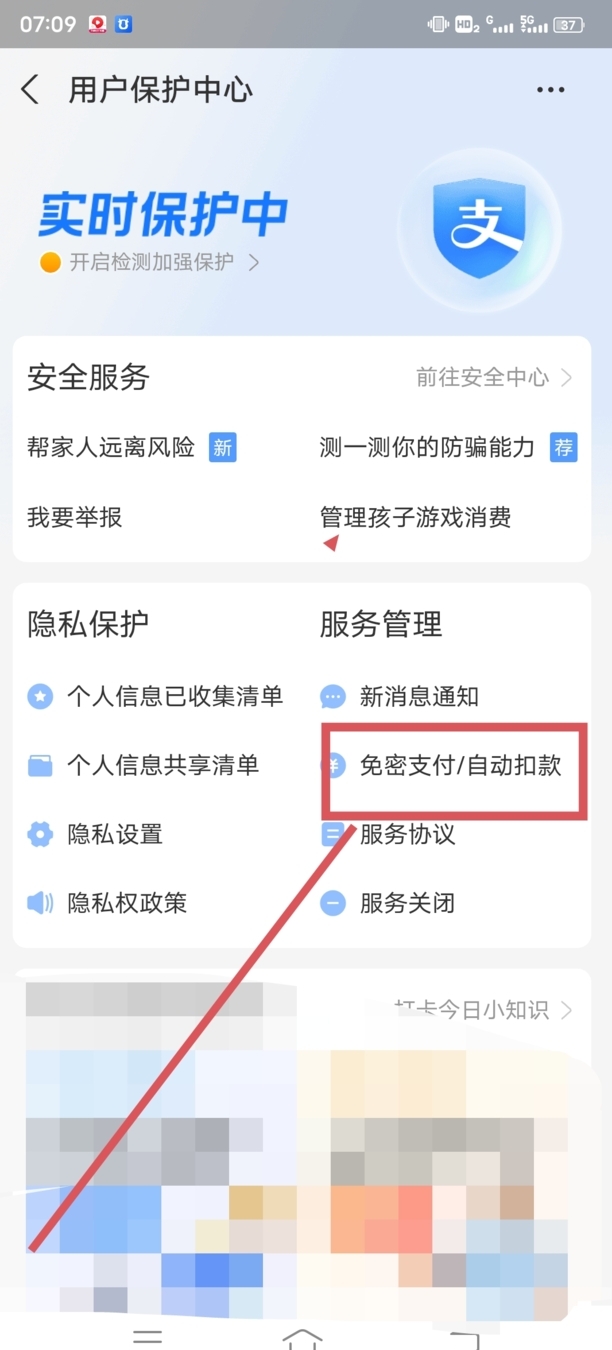Read 隐私权政策
This screenshot has width=612, height=1350.
[126, 903]
